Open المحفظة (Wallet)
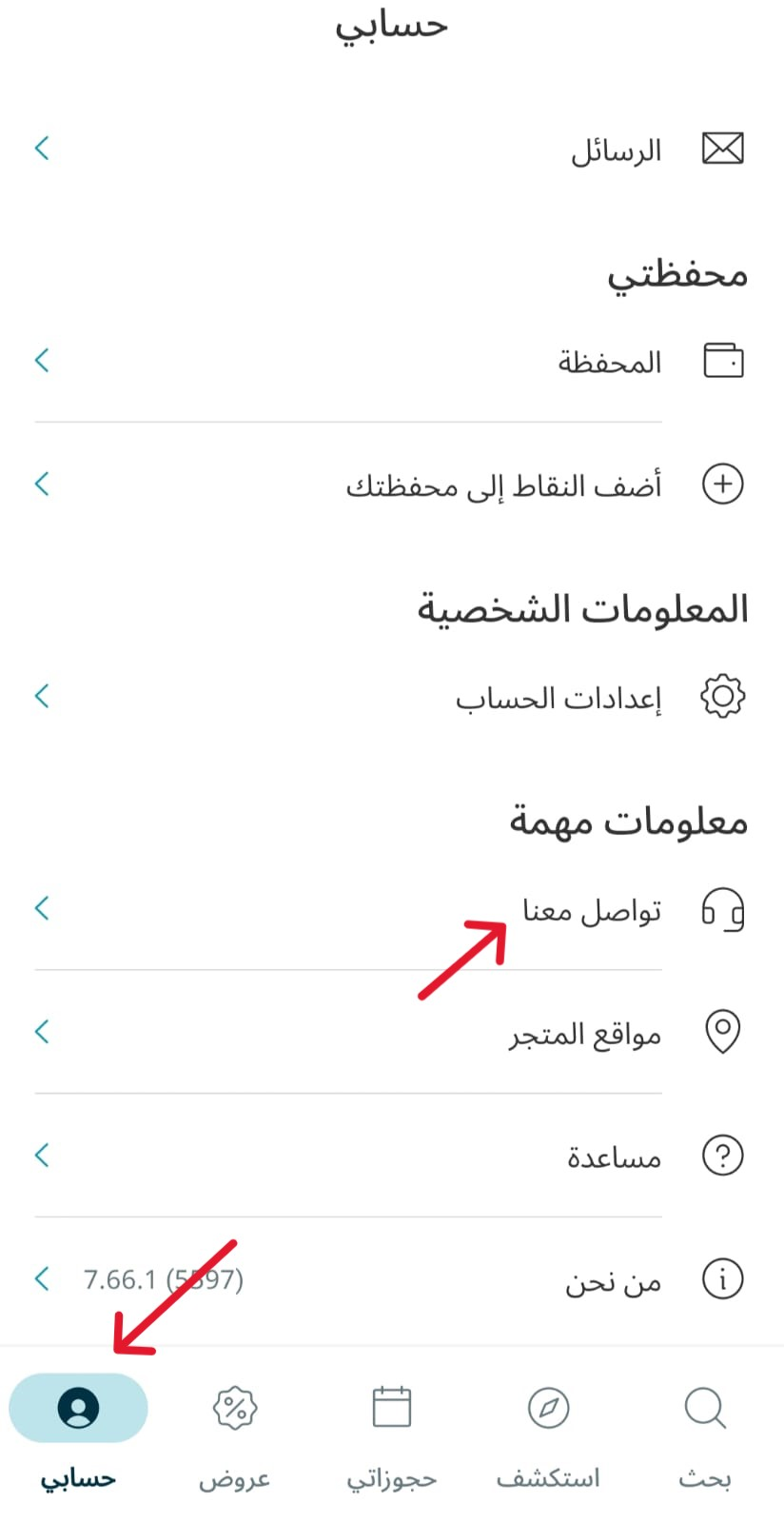 392,362
